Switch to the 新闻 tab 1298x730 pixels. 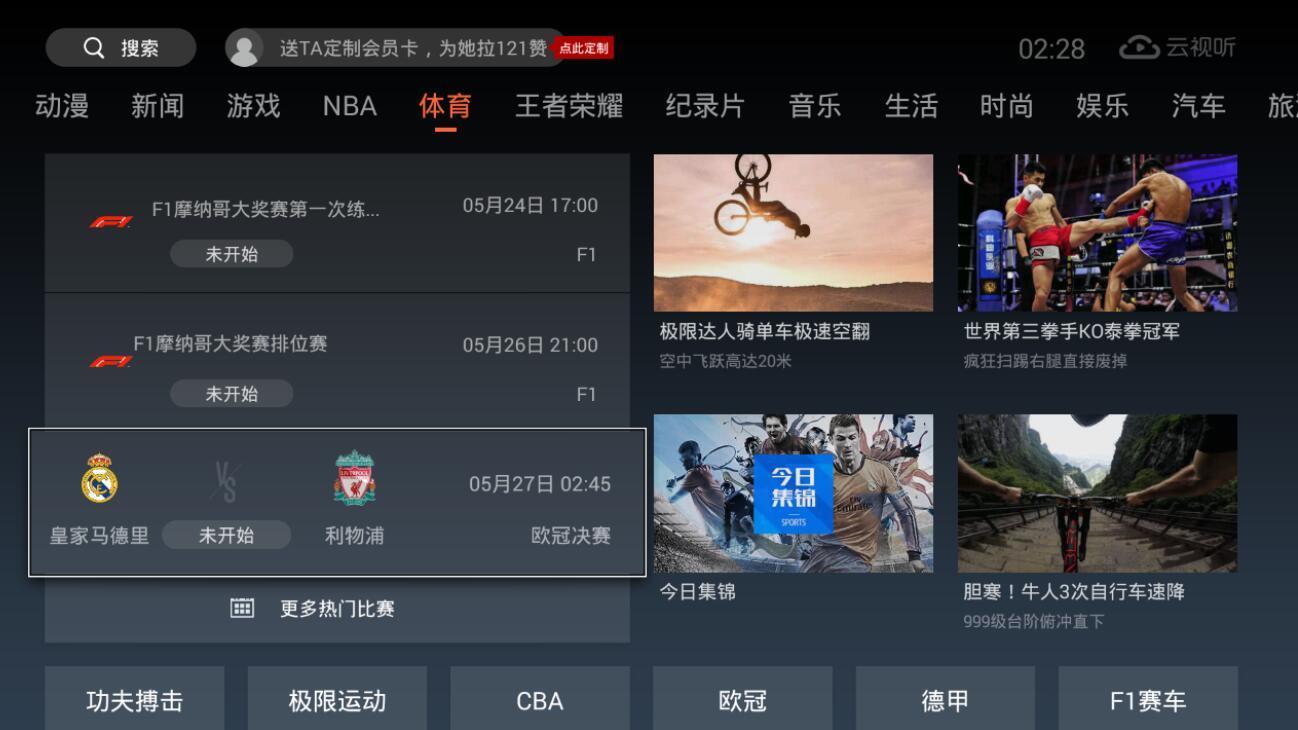[158, 106]
